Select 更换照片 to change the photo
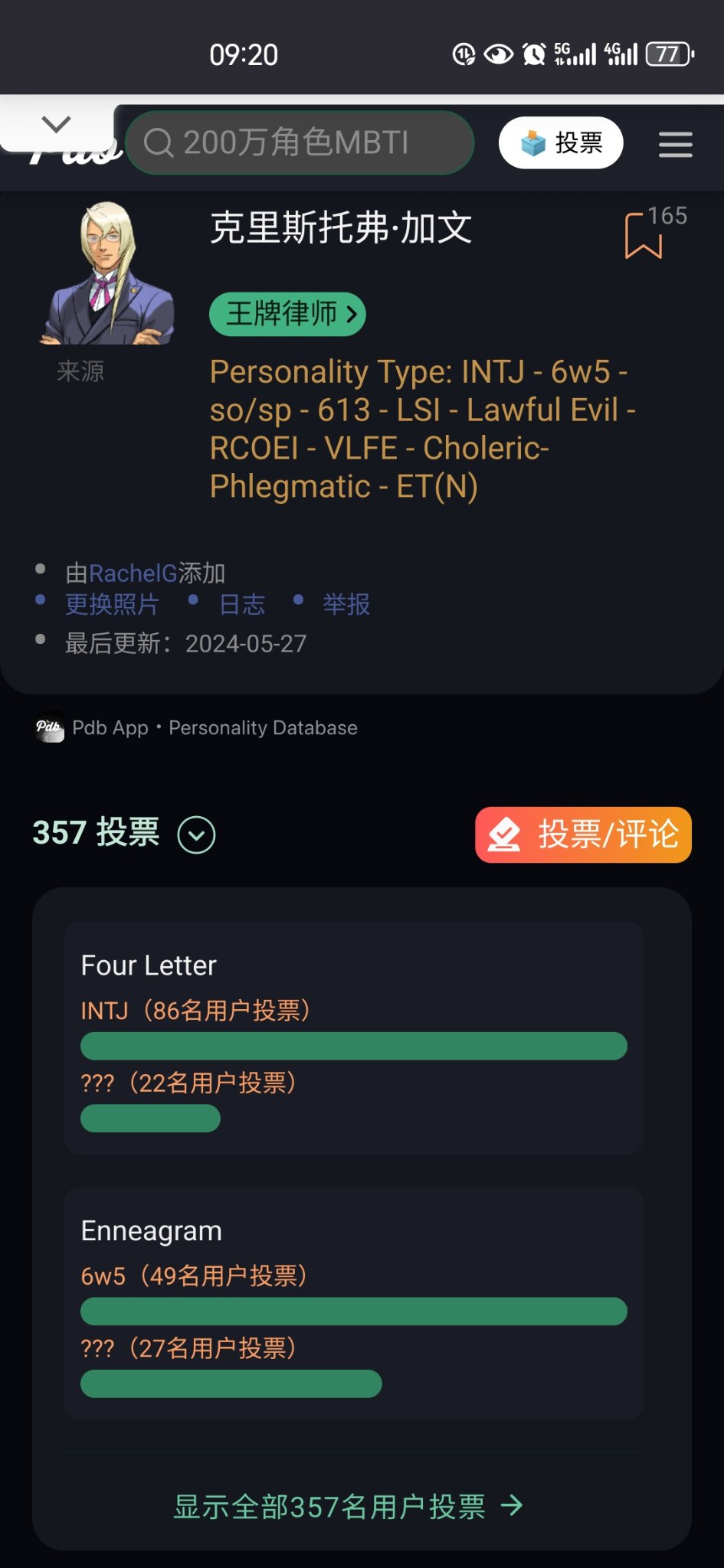 click(x=112, y=605)
